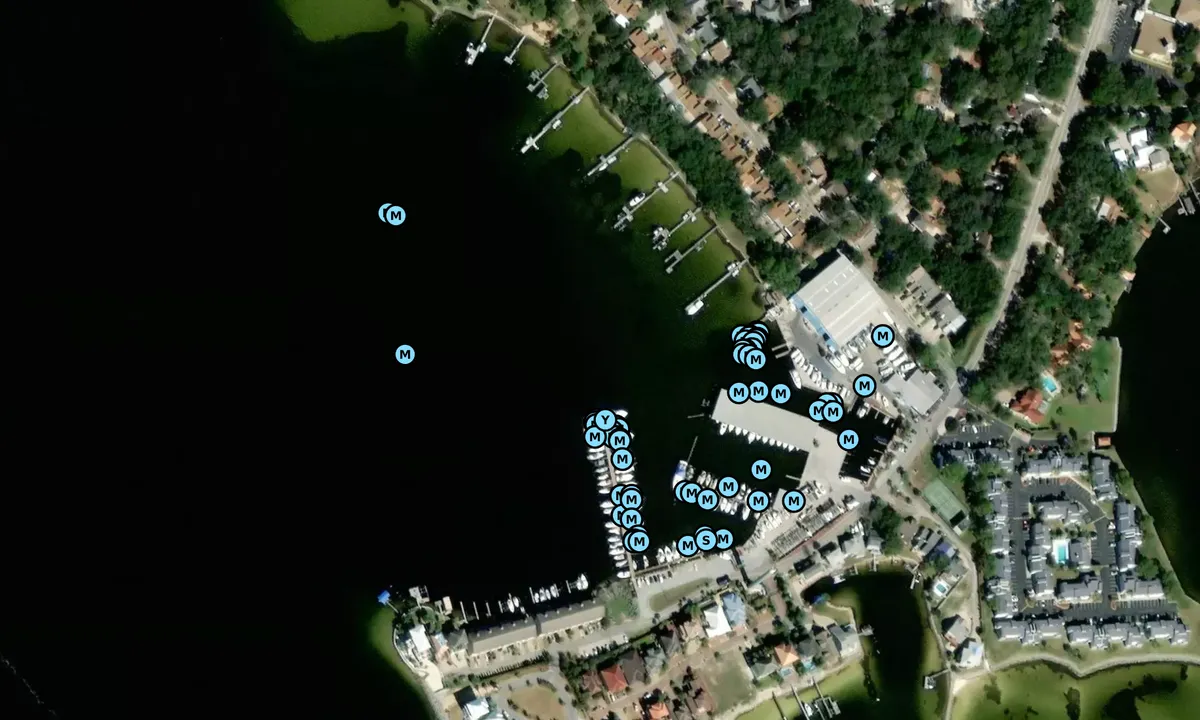1200x720 pixels.
Task: Select the S marker on the marina
Action: click(x=705, y=540)
